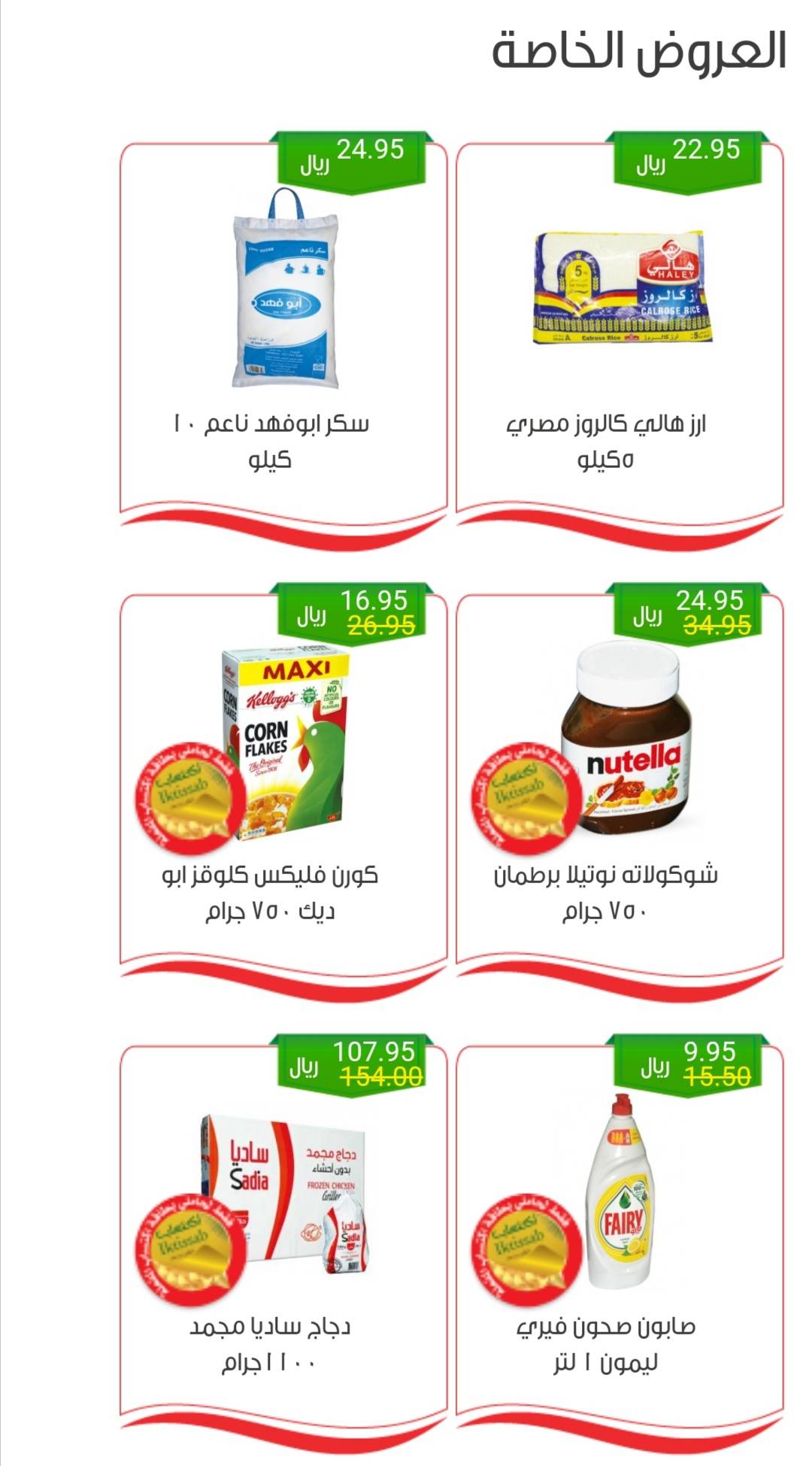
Task: View the Sadia frozen chicken offer
Action: coord(283,1234)
